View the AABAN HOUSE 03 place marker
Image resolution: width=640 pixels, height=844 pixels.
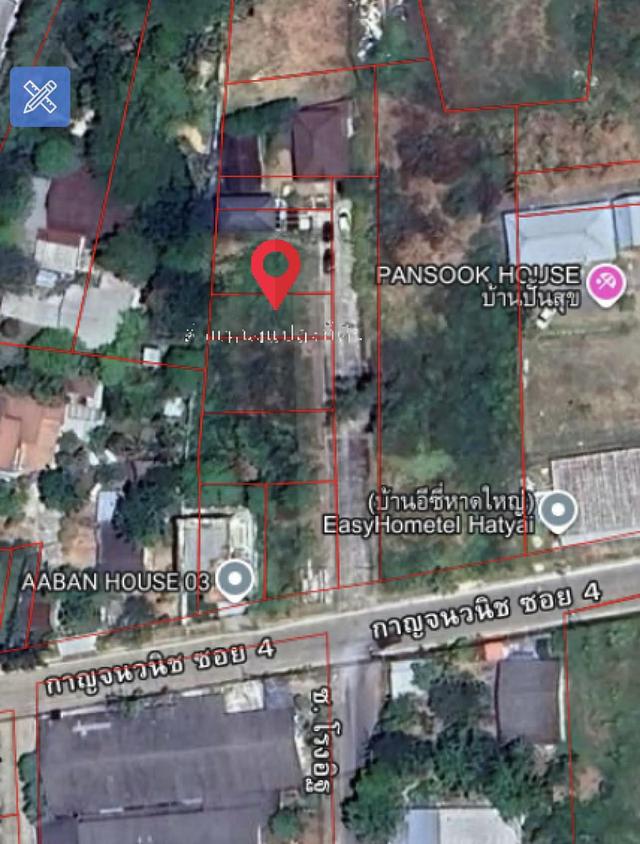click(235, 579)
